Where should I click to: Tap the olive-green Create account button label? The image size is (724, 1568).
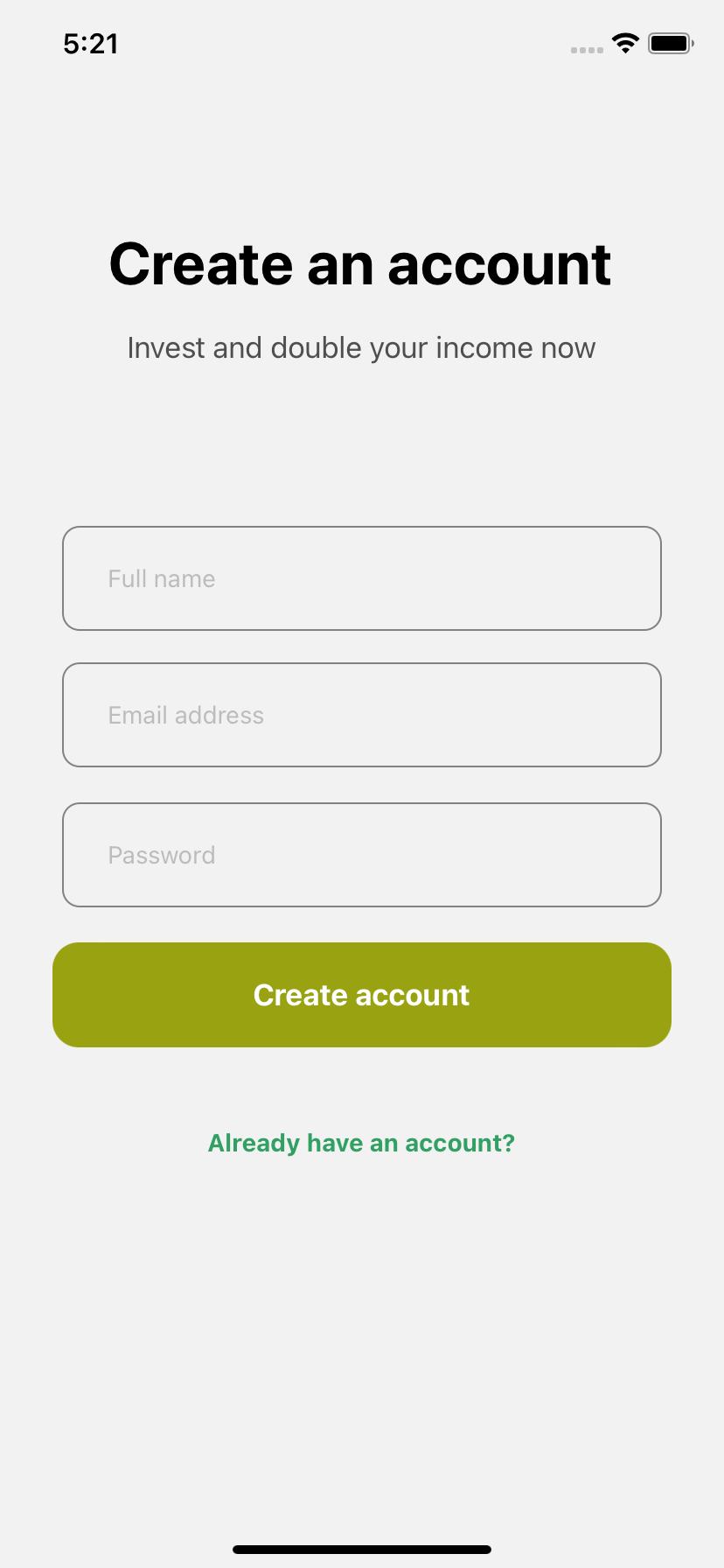(x=361, y=995)
